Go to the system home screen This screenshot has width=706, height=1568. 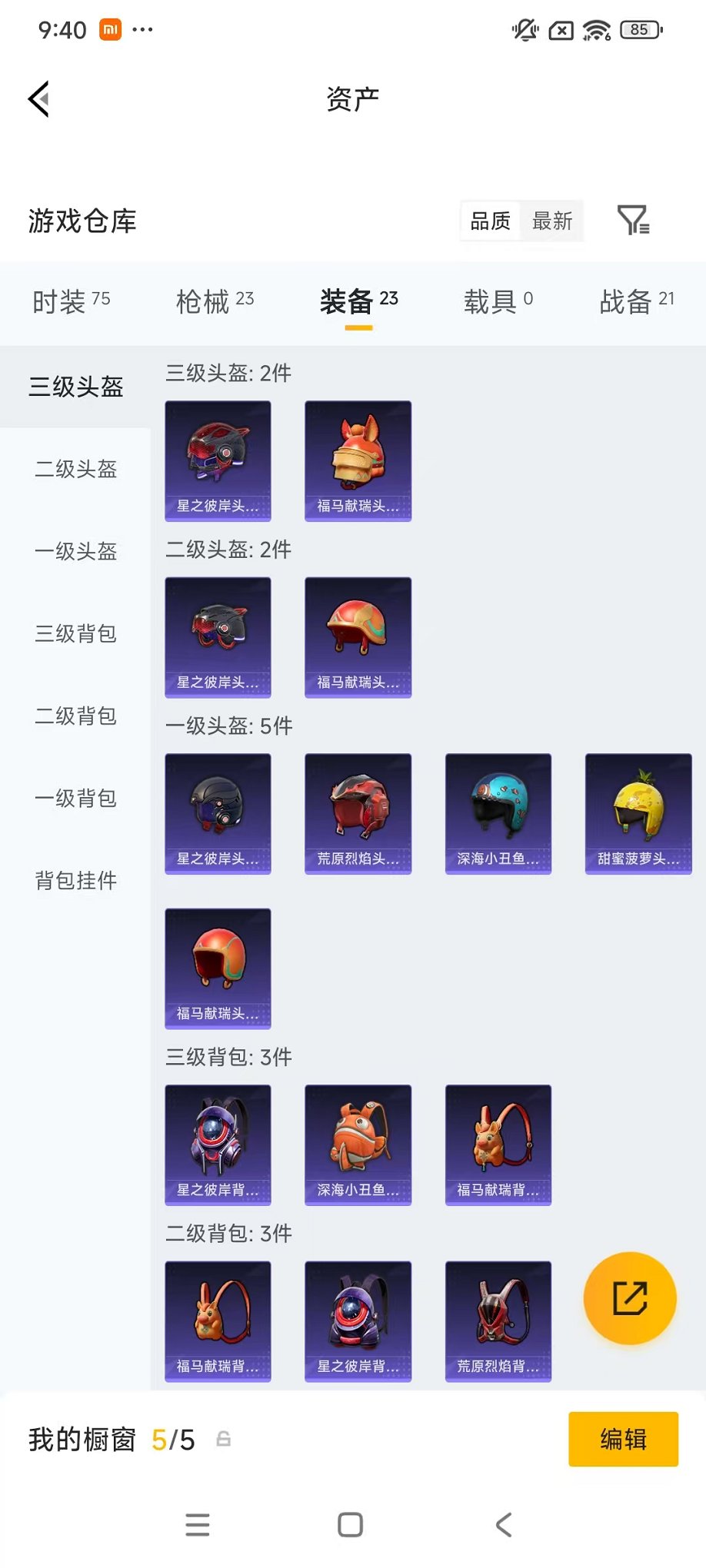(x=351, y=1524)
